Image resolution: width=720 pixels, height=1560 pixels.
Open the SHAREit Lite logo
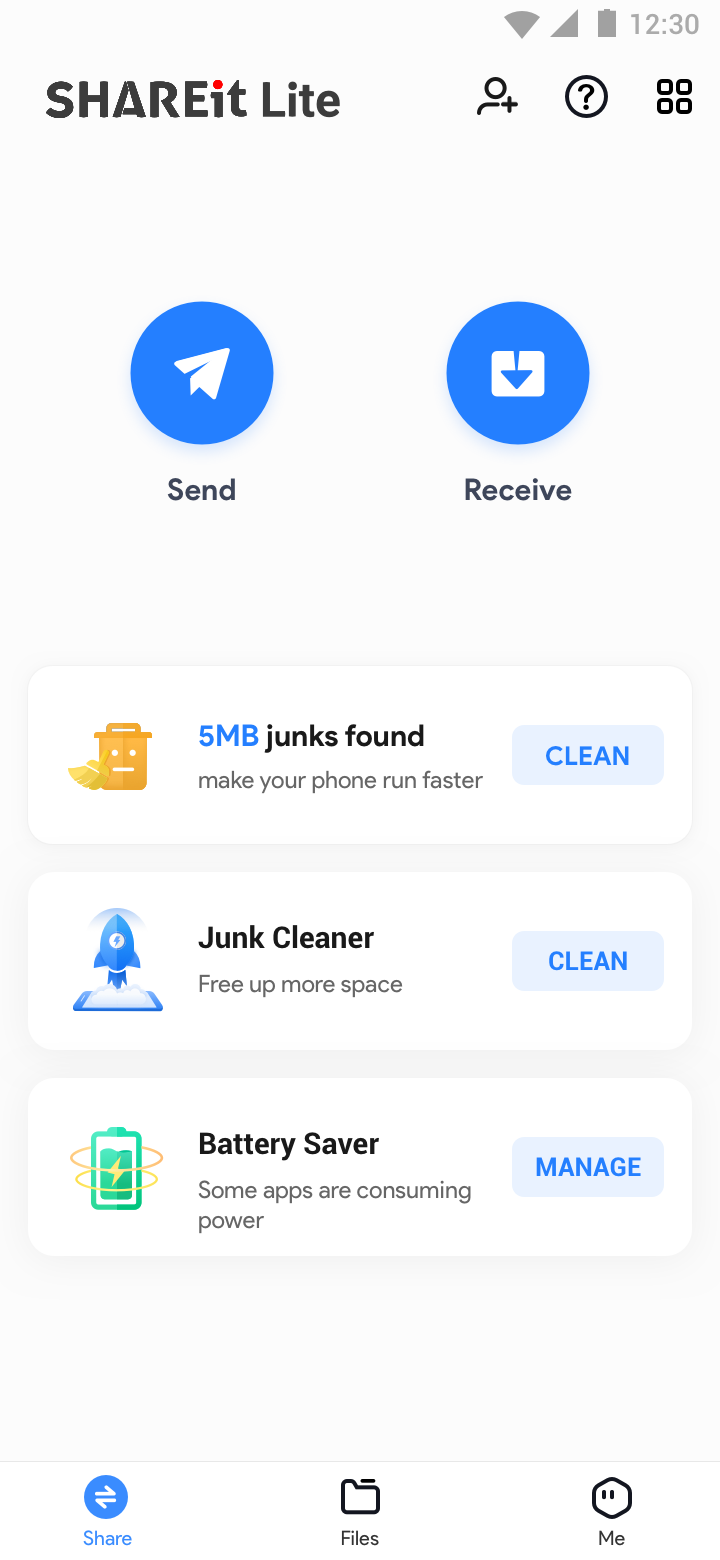pyautogui.click(x=192, y=98)
